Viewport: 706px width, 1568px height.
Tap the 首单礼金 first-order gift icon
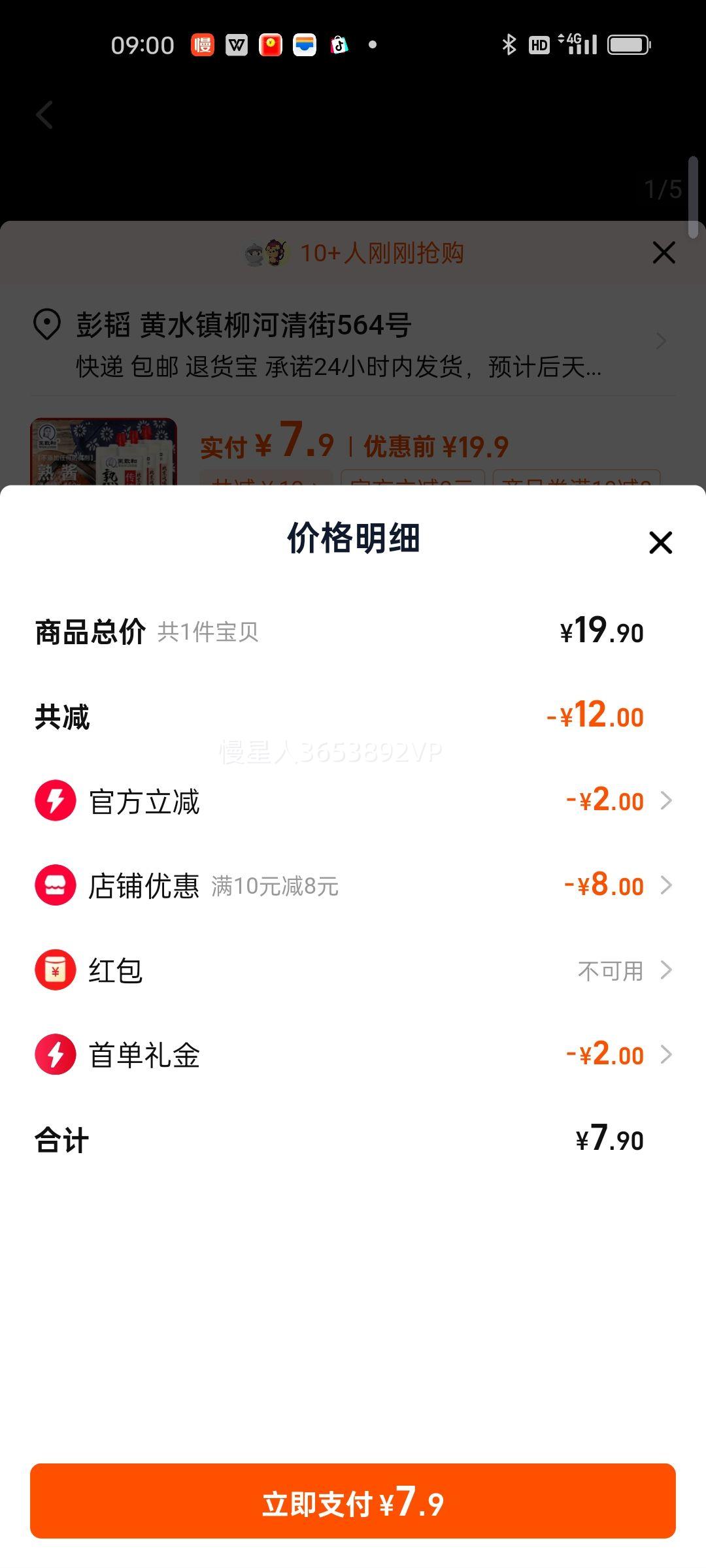click(x=56, y=1054)
